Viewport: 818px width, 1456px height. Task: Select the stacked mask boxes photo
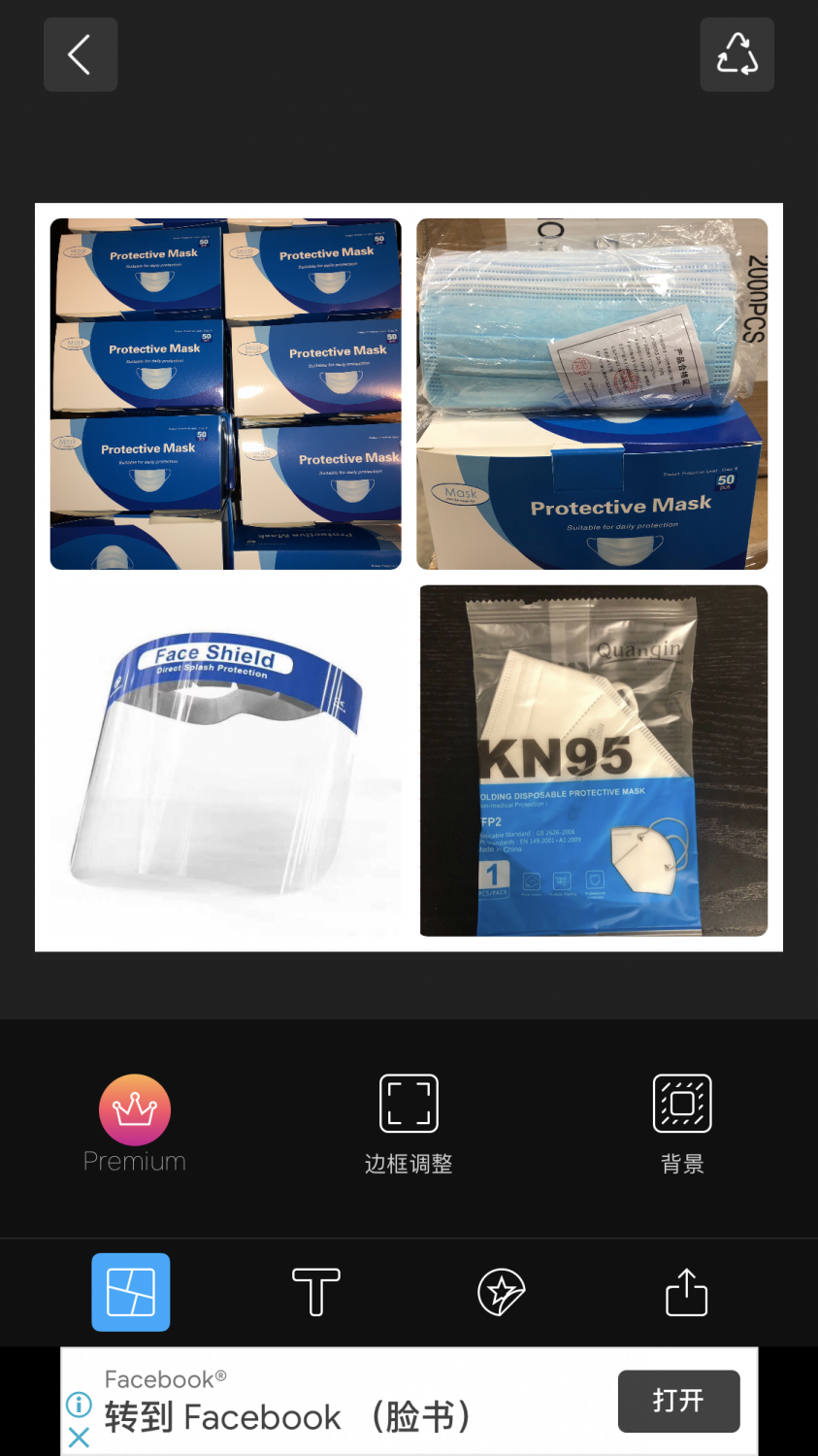[x=225, y=393]
